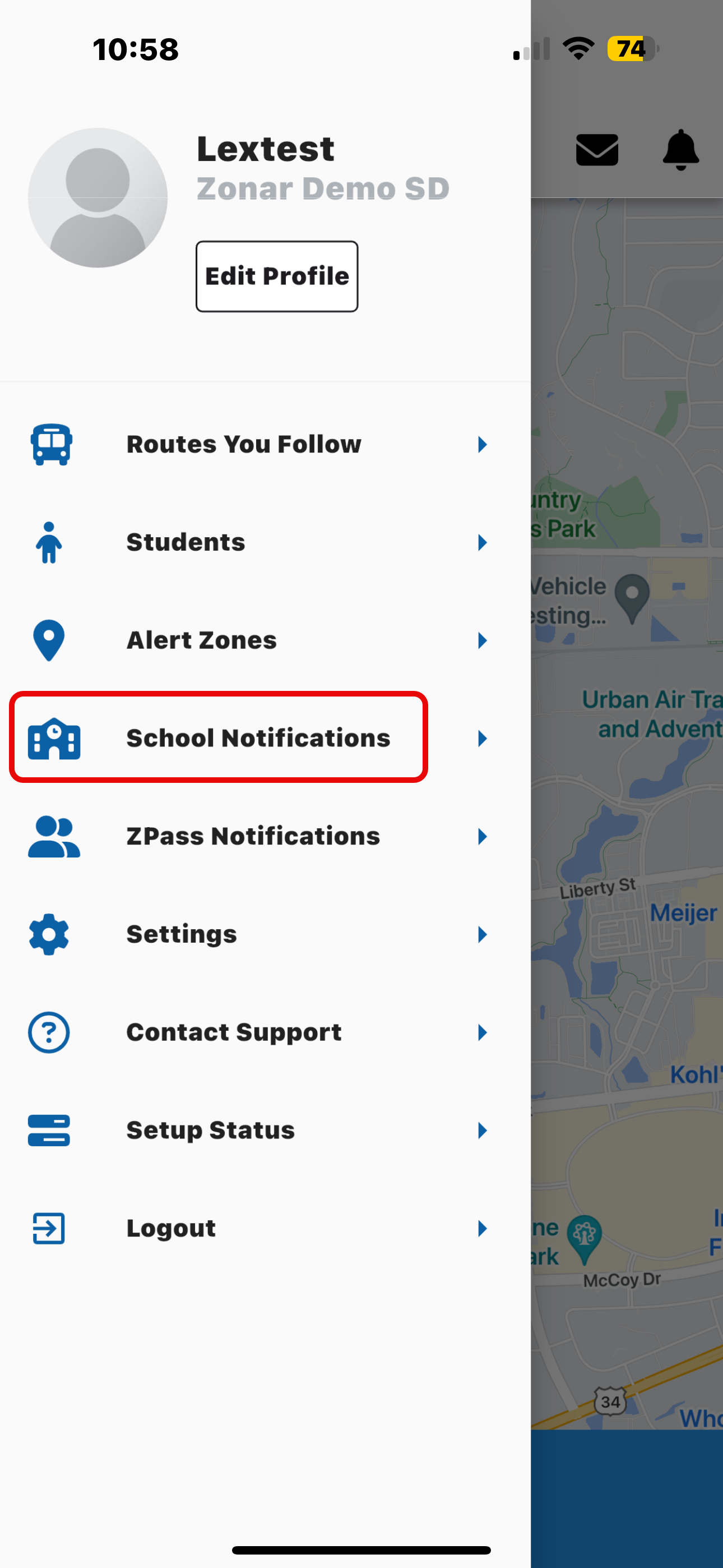Open the messages envelope icon
Image resolution: width=723 pixels, height=1568 pixels.
[596, 150]
